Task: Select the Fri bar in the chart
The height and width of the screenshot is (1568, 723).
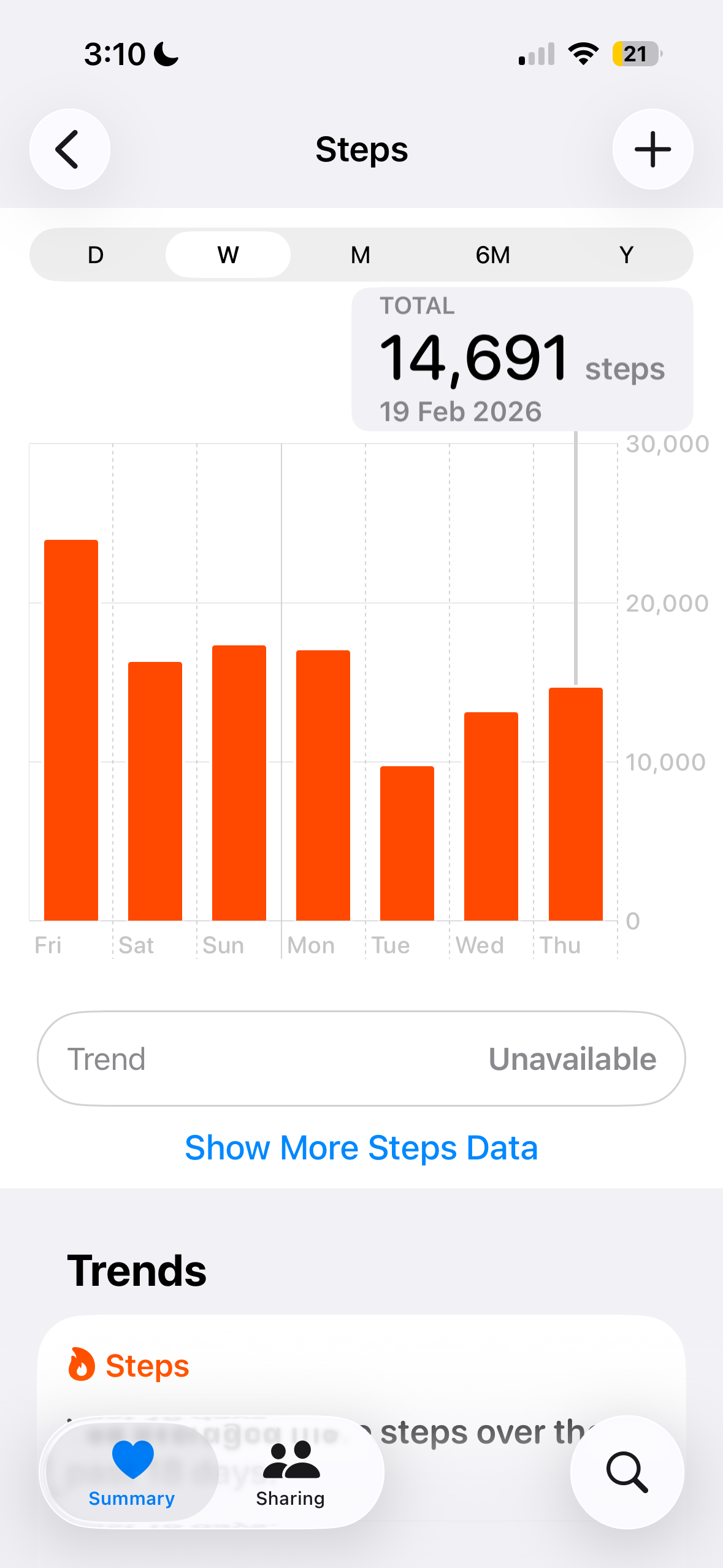Action: click(71, 730)
